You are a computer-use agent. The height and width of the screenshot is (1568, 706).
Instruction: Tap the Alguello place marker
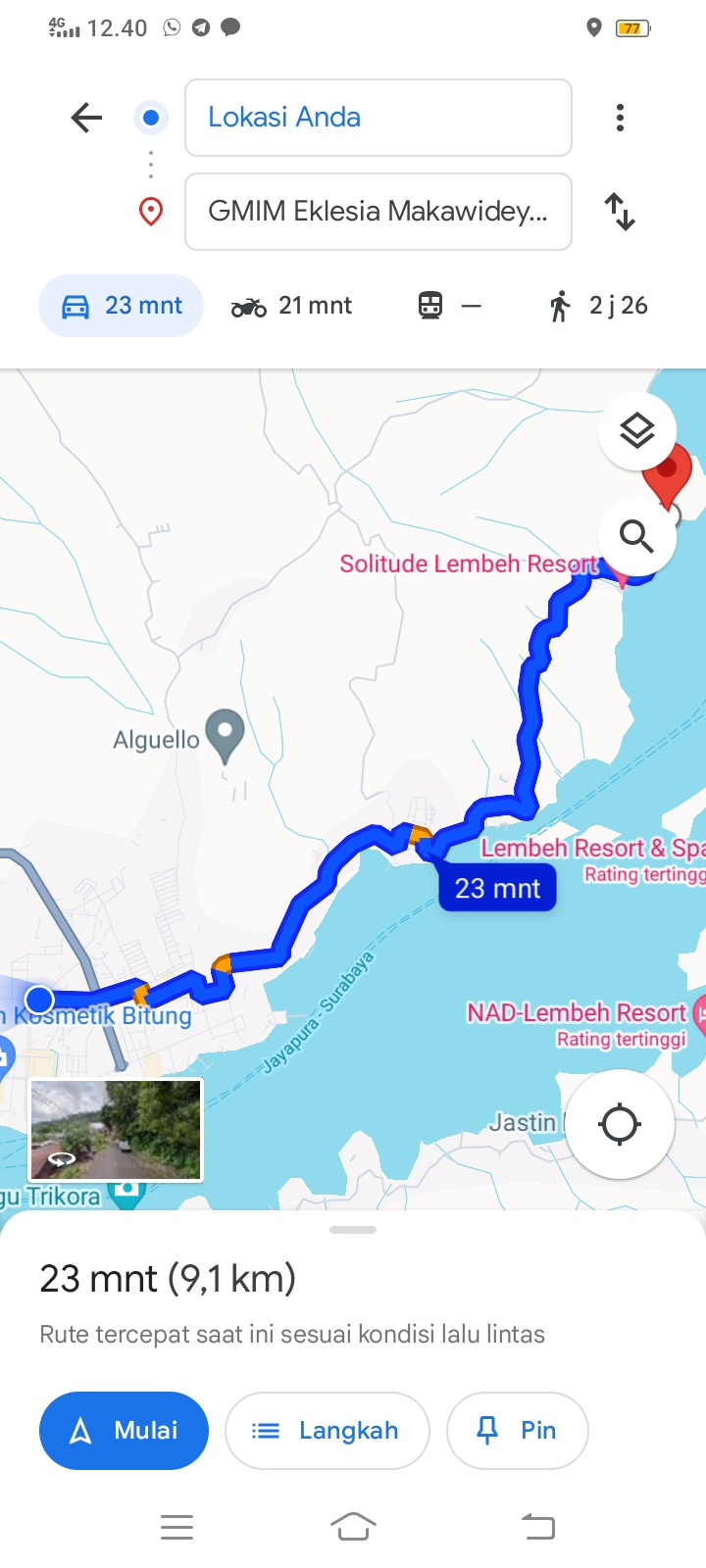pyautogui.click(x=226, y=735)
